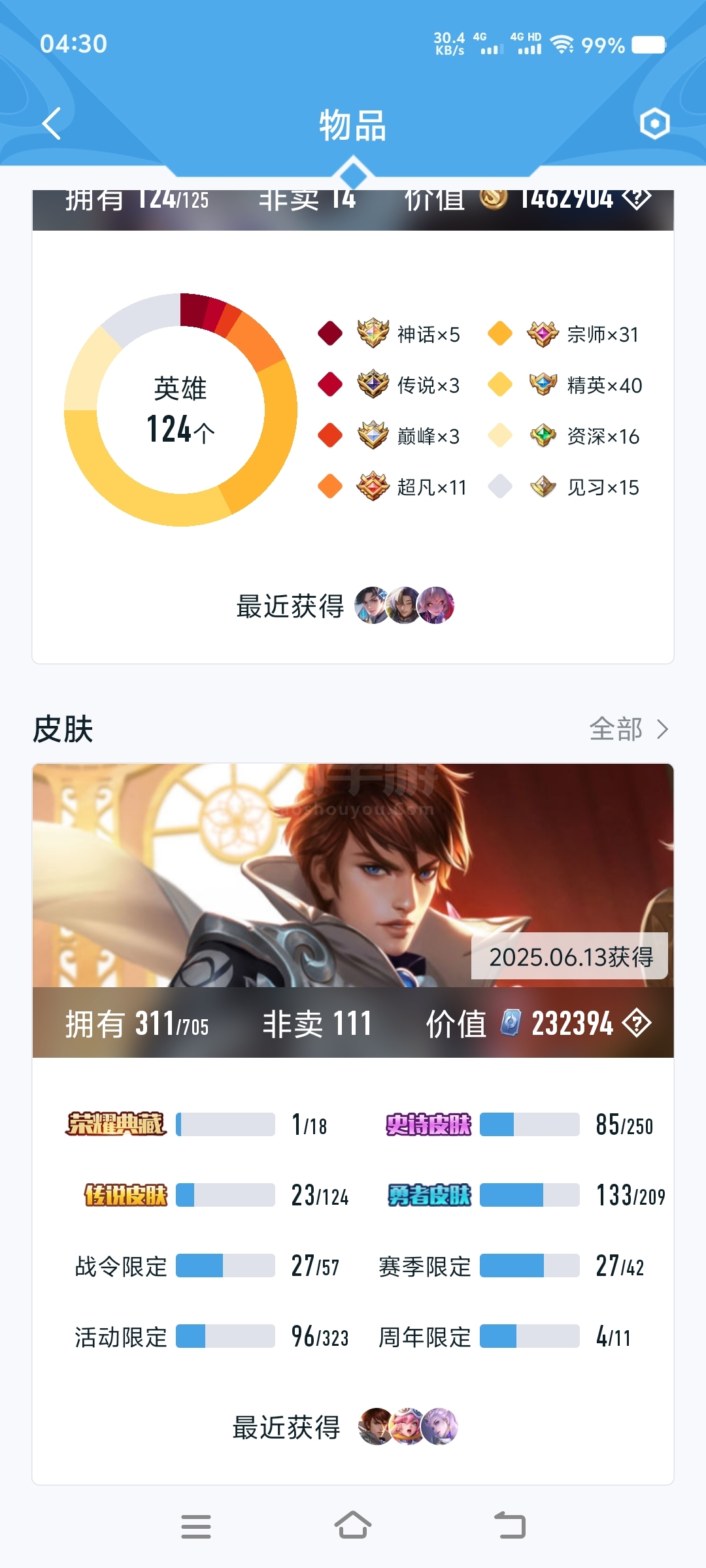The height and width of the screenshot is (1568, 706).
Task: Go back from the 物品 page
Action: pyautogui.click(x=51, y=123)
